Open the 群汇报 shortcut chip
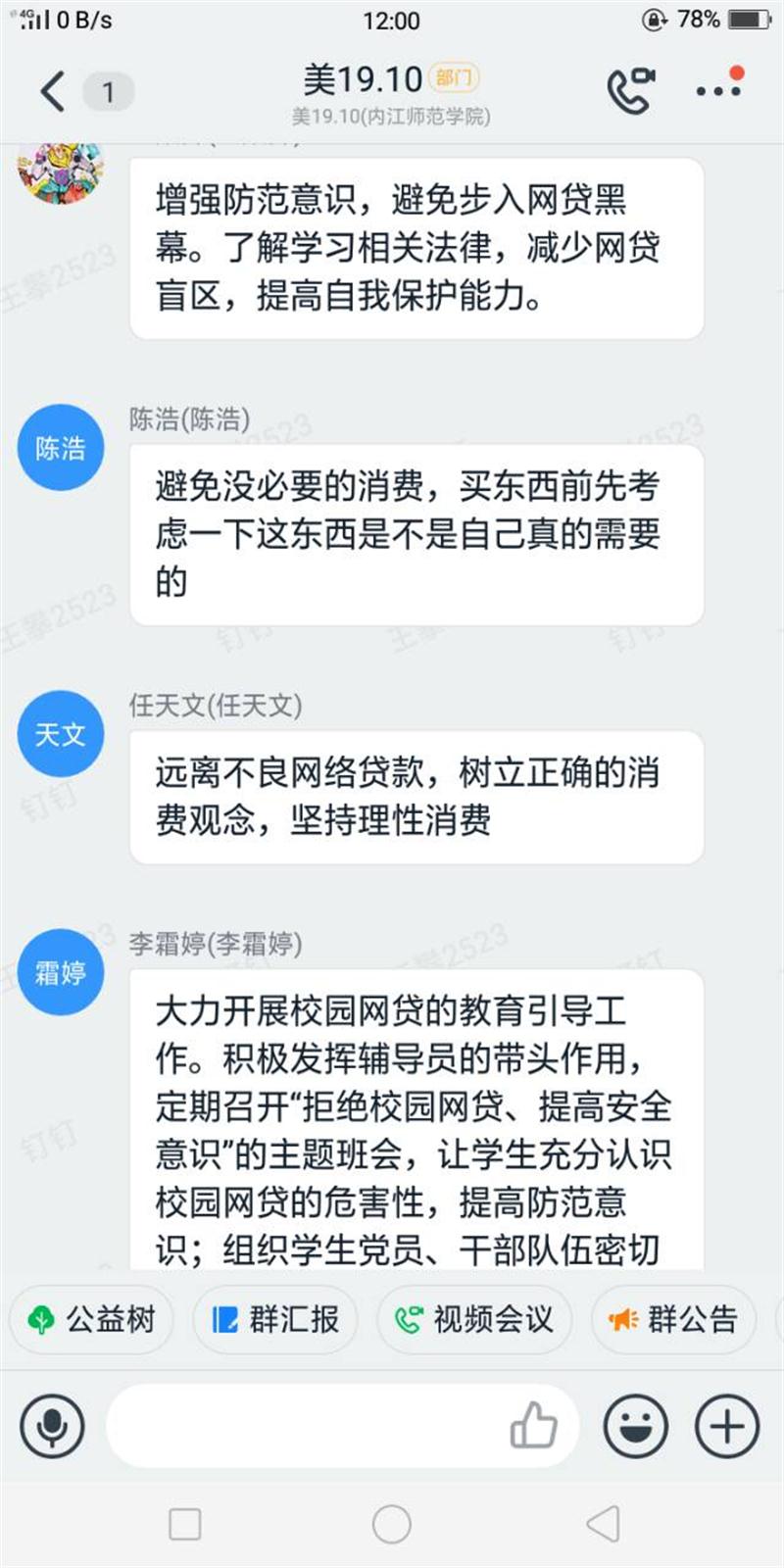 [275, 1319]
